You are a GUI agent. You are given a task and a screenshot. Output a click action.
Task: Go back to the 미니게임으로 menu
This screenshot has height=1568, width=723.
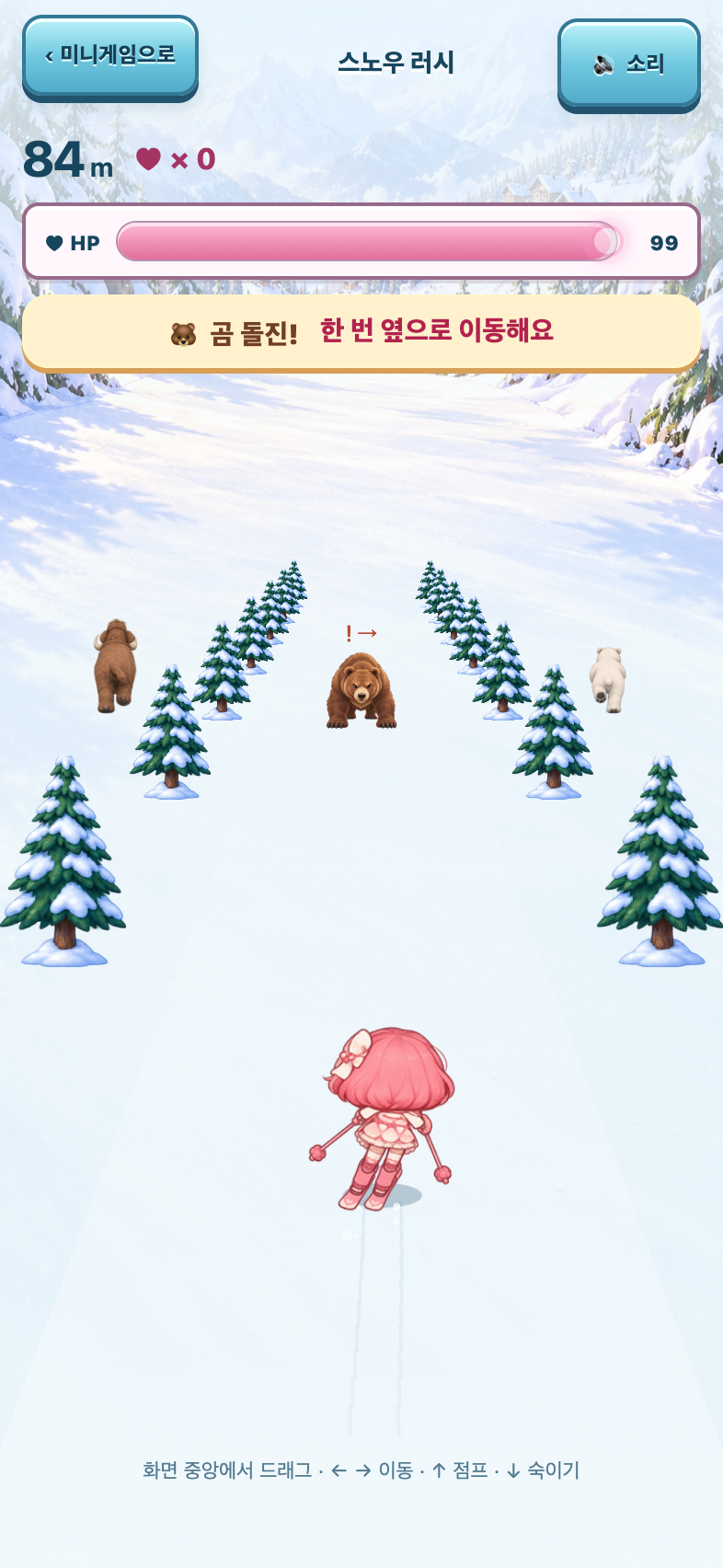click(x=110, y=56)
